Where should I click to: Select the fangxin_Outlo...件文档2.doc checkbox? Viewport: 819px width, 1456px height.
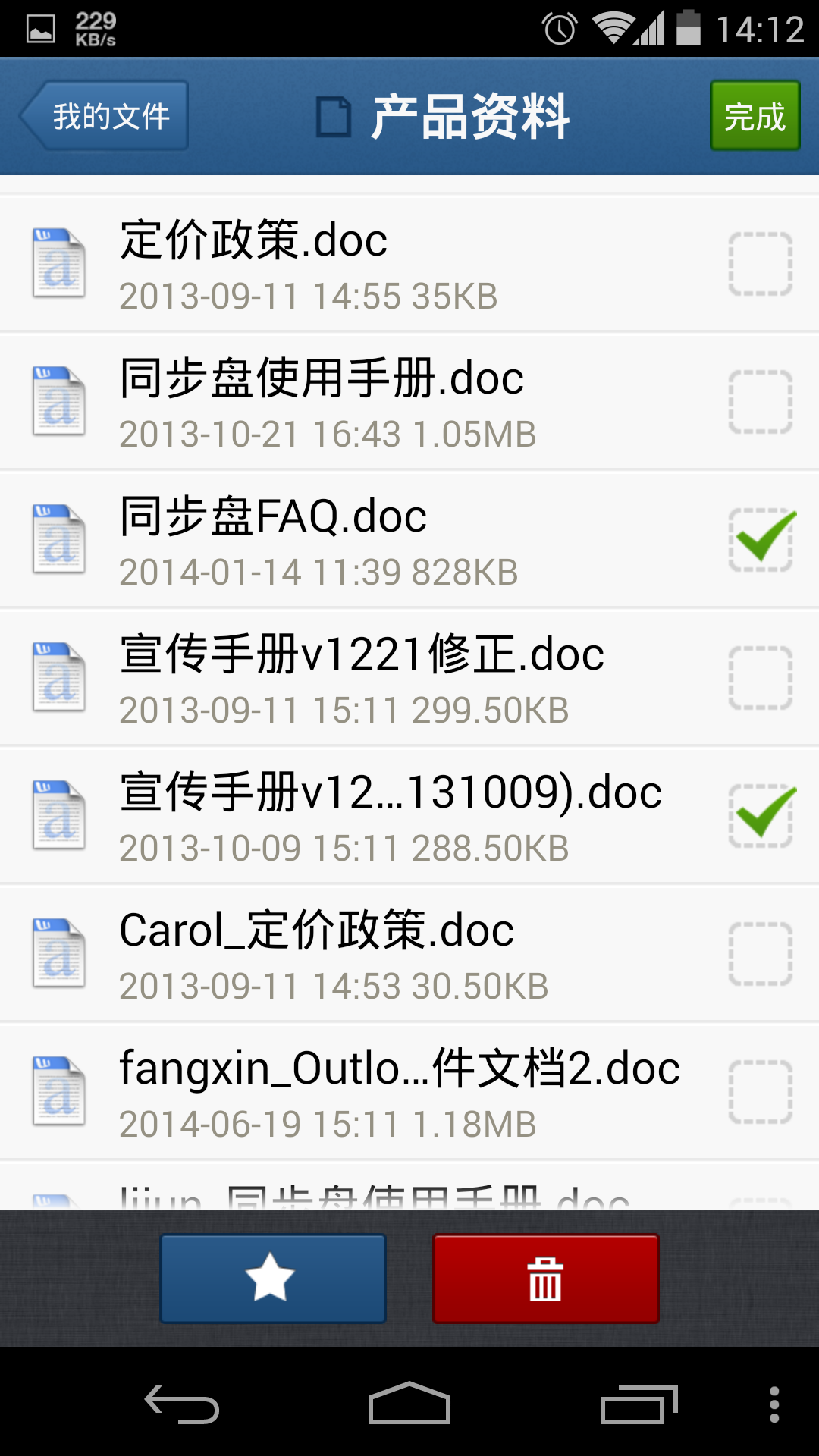[x=760, y=1092]
